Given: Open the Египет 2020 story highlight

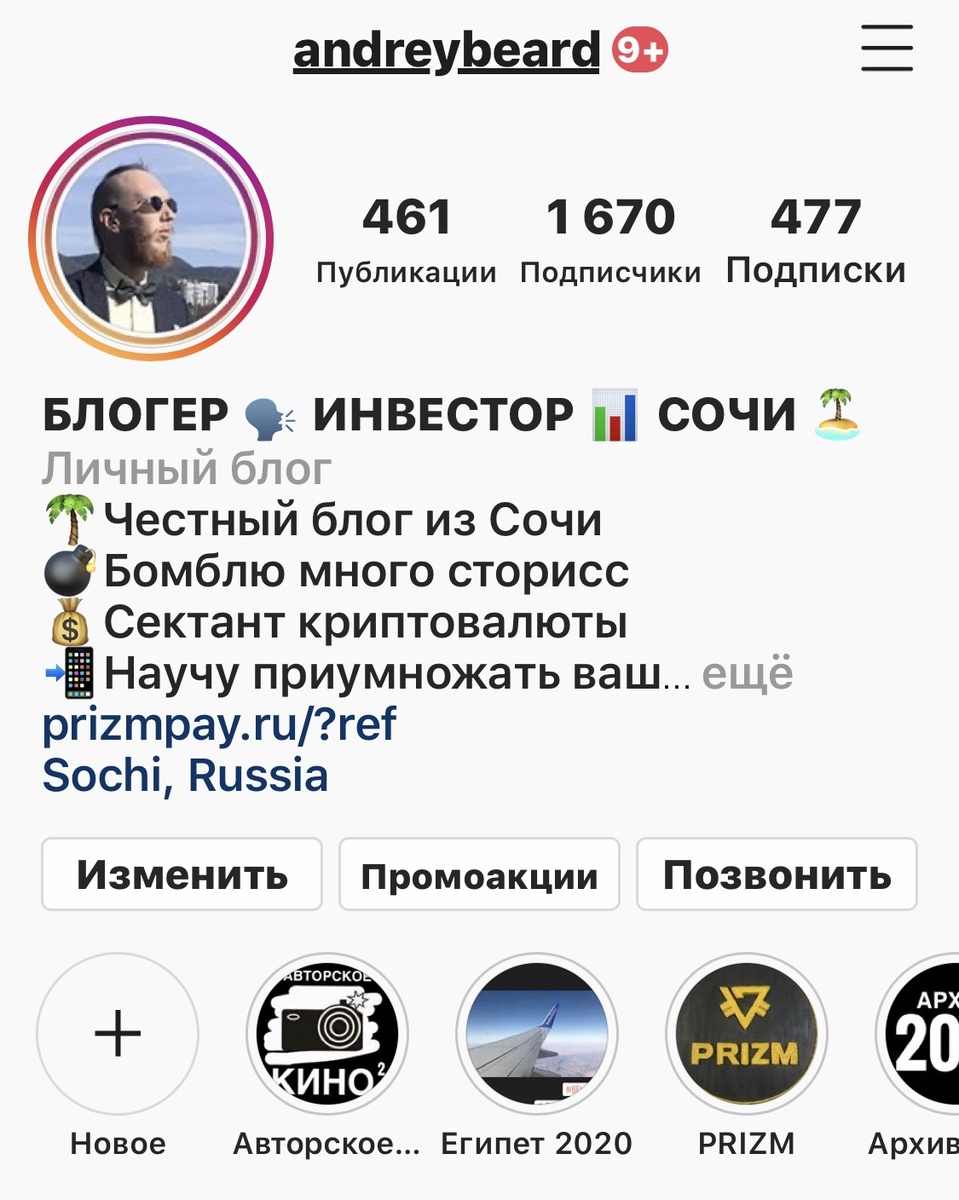Looking at the screenshot, I should coord(537,1035).
